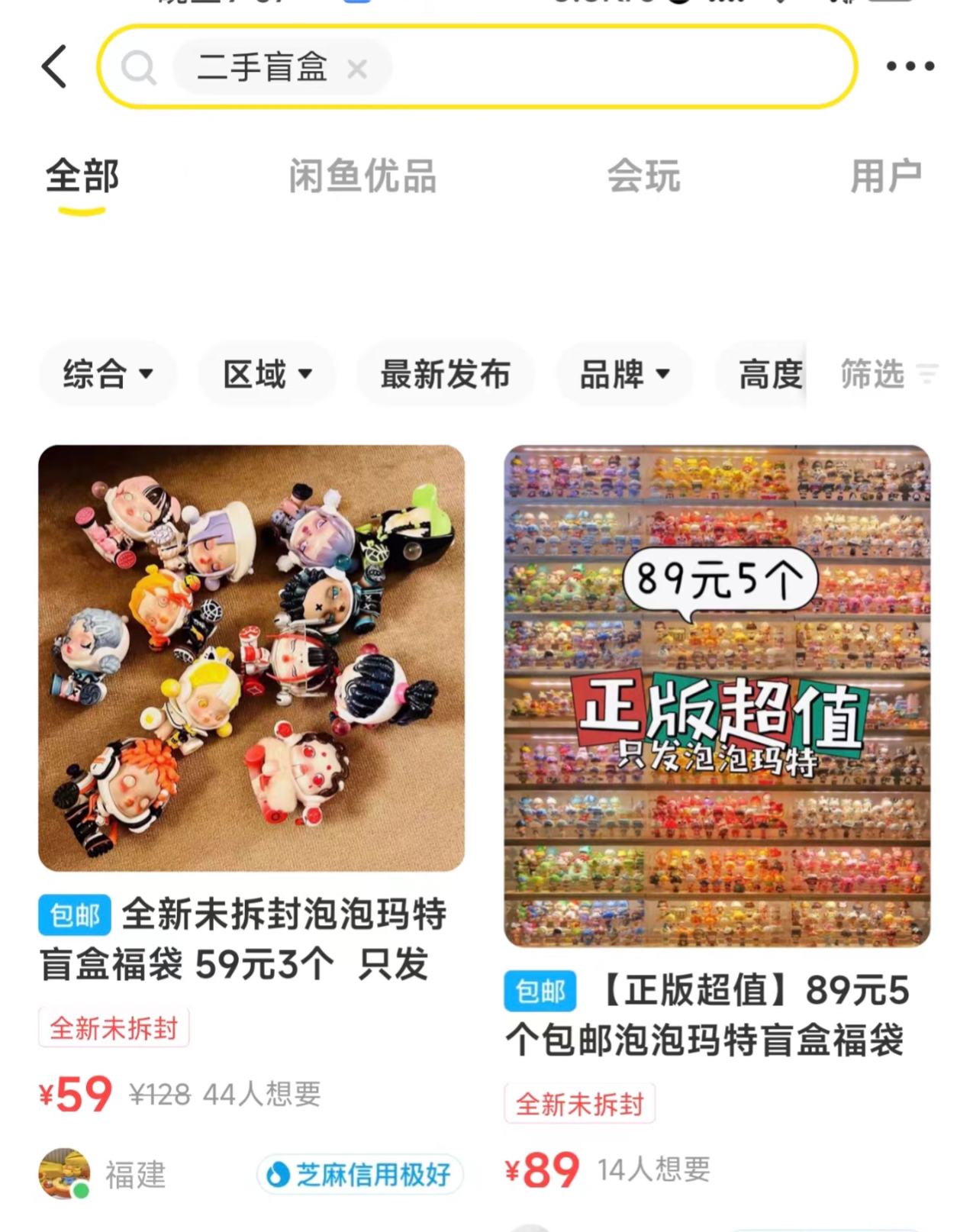Switch to the 会玩 tab
This screenshot has height=1232, width=973.
643,176
